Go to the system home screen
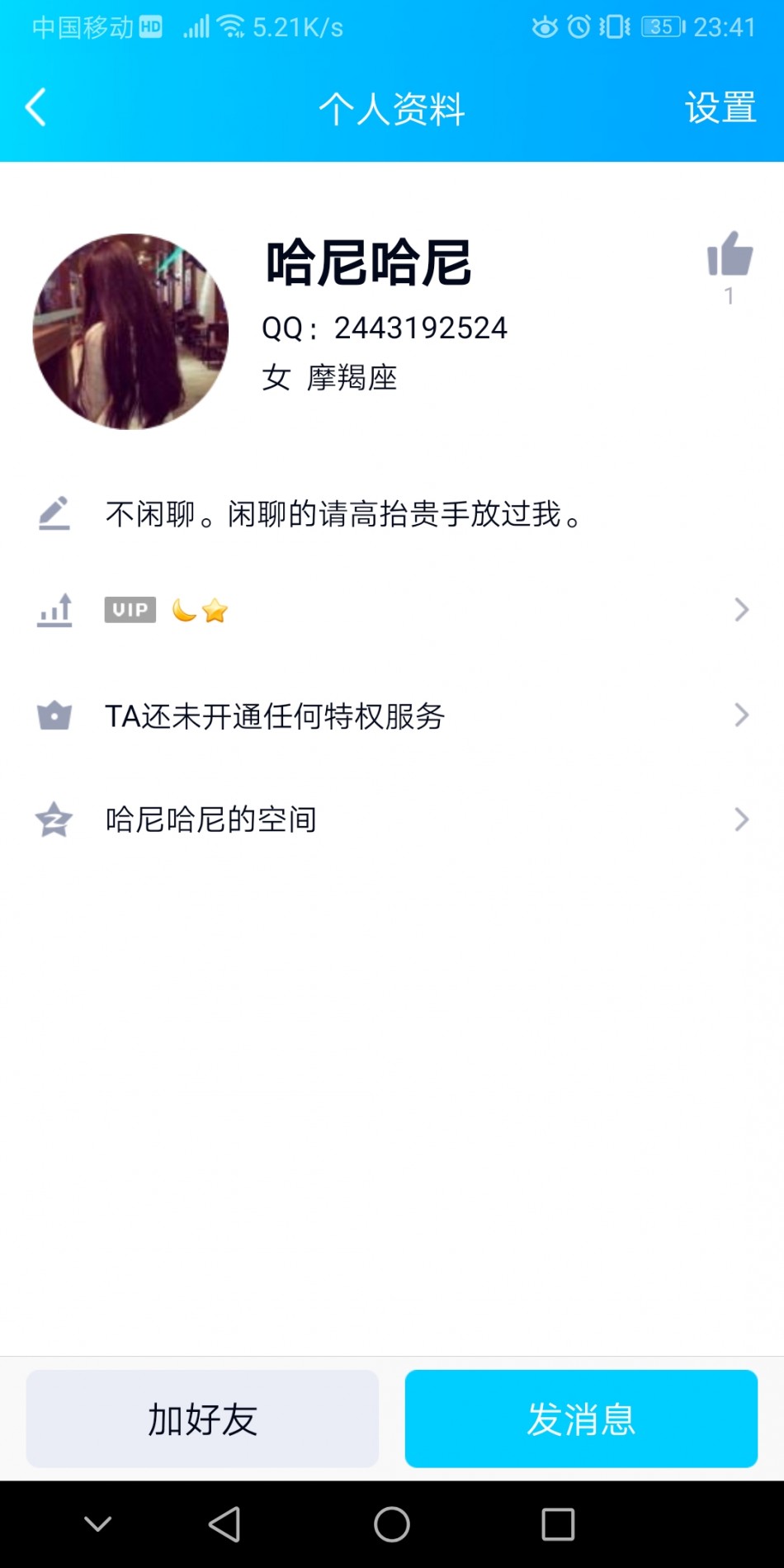 click(x=392, y=1524)
